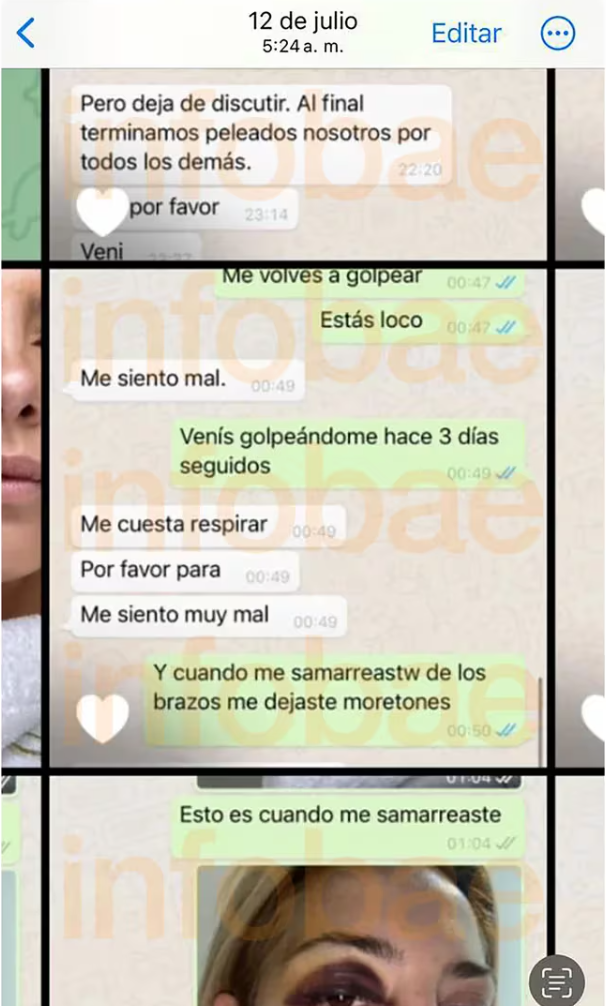This screenshot has width=606, height=1006.
Task: Activate the Live Text scan icon
Action: [x=560, y=977]
